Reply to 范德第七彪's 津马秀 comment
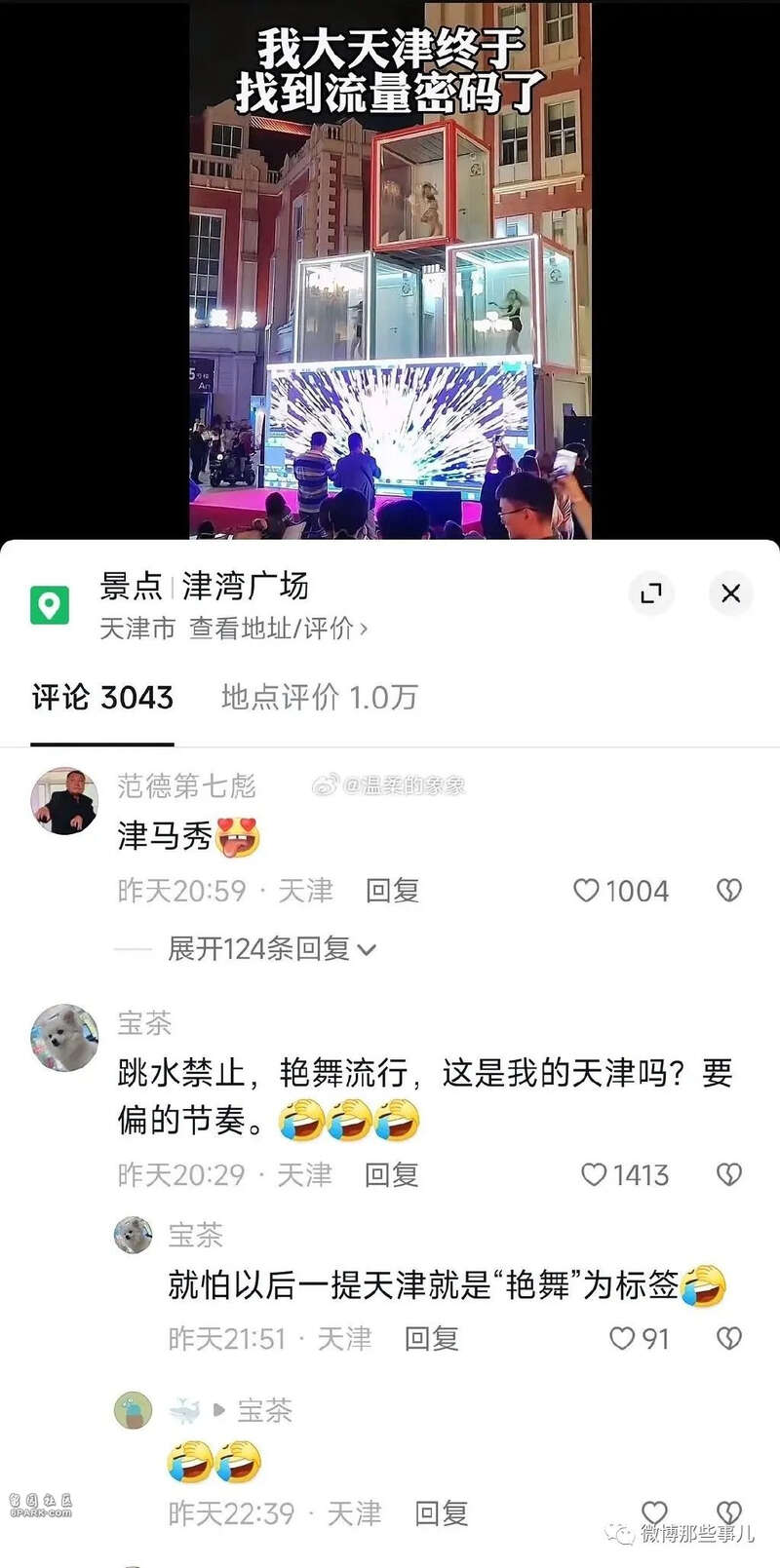780x1568 pixels. pyautogui.click(x=392, y=891)
